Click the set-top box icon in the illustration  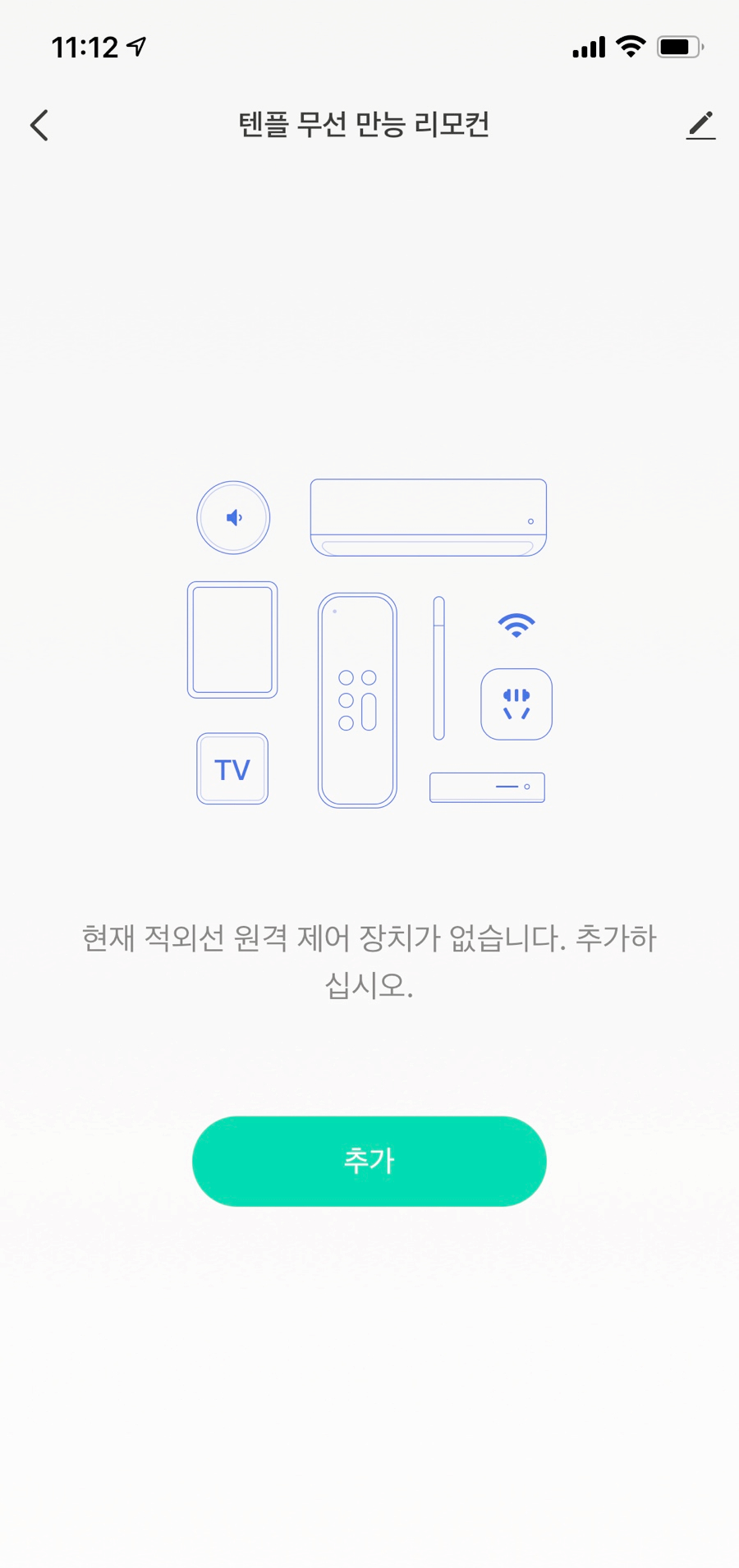pyautogui.click(x=486, y=786)
